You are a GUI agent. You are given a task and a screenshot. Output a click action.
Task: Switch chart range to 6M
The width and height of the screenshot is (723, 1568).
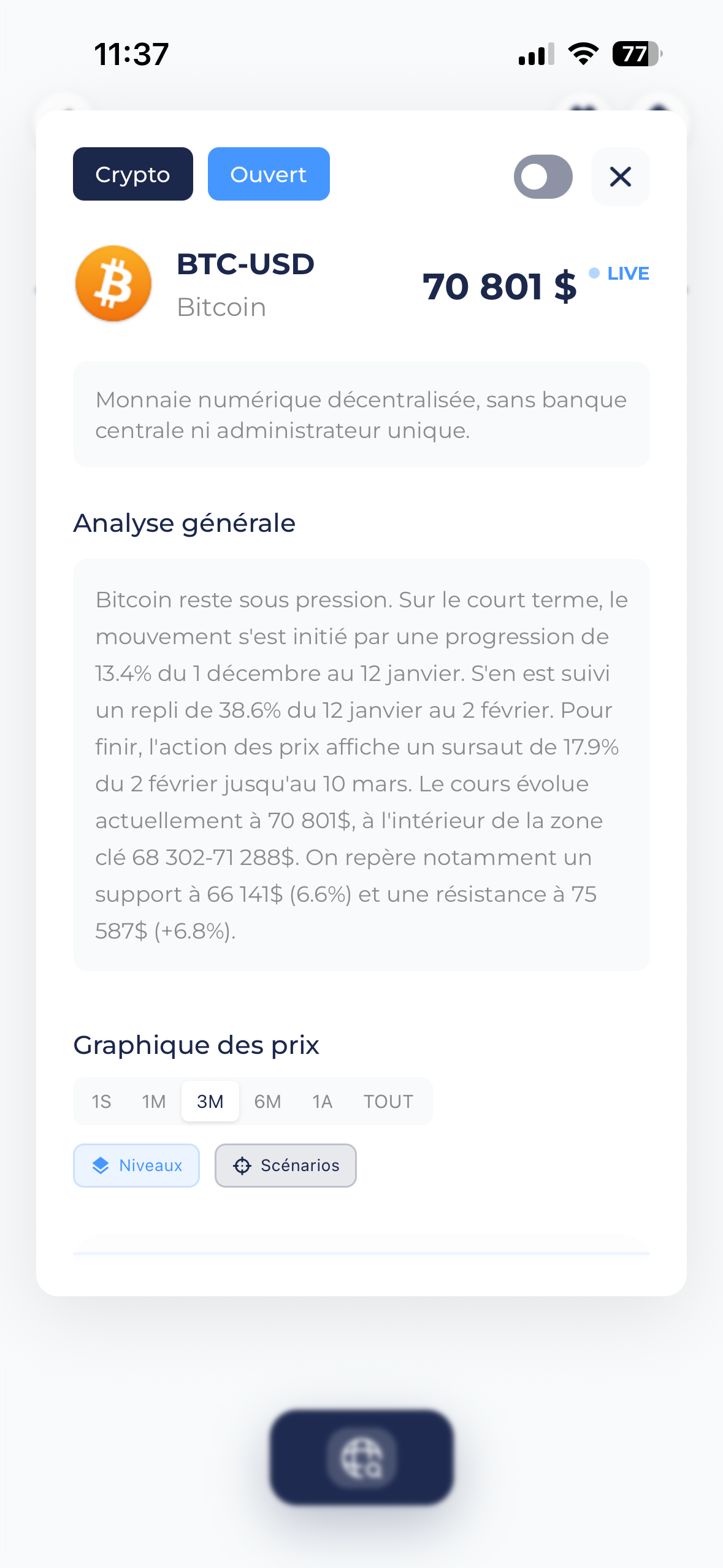click(267, 1101)
